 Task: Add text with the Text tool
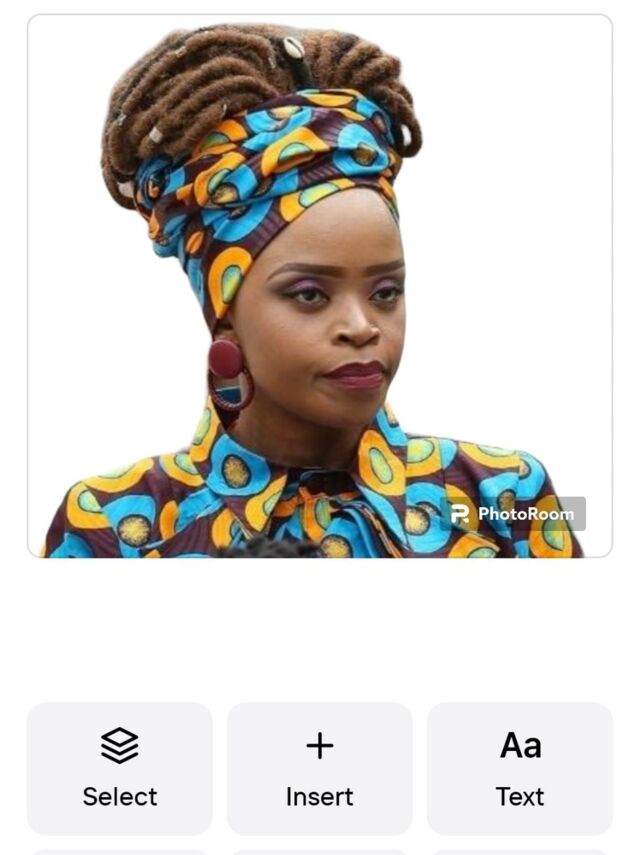(x=519, y=768)
